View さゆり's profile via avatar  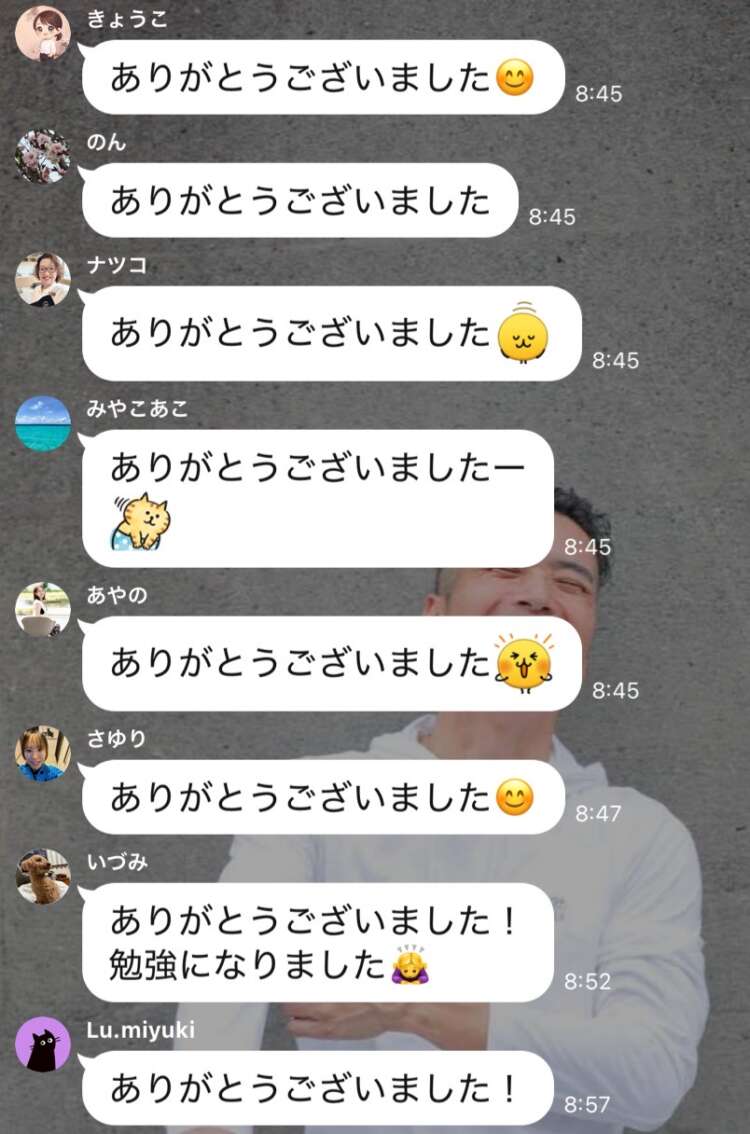pyautogui.click(x=43, y=753)
